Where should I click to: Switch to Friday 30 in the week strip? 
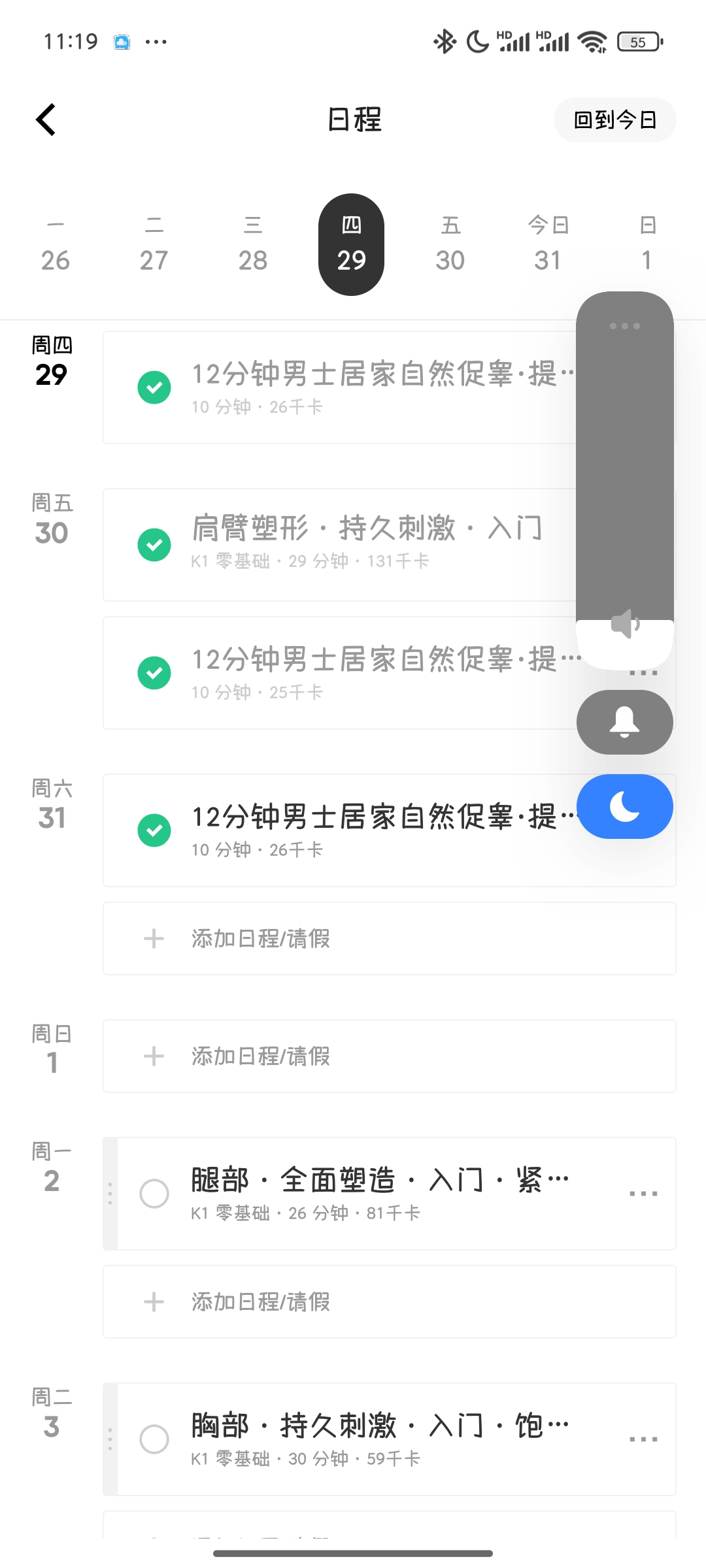pyautogui.click(x=450, y=245)
